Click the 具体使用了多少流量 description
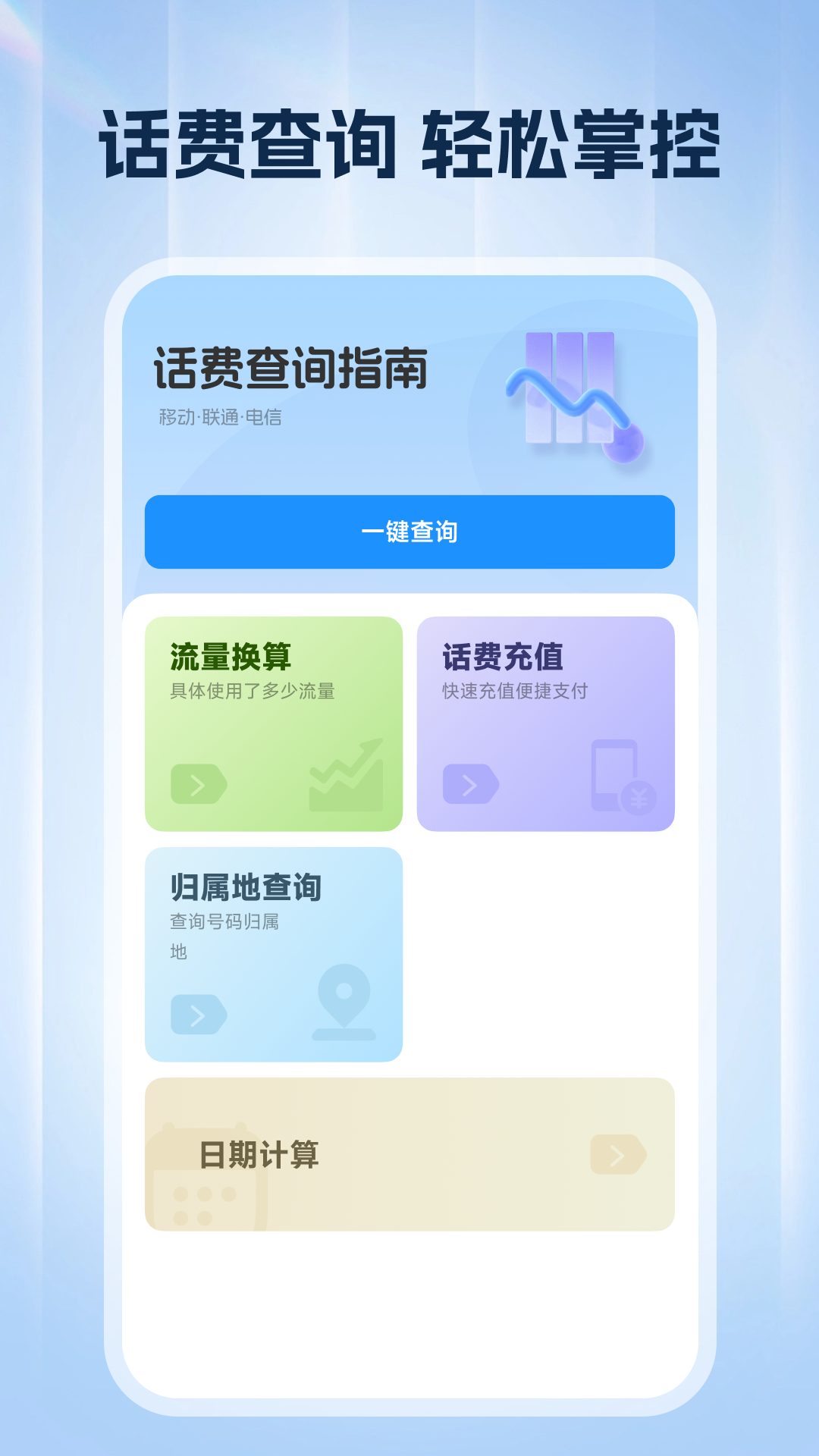 pos(254,690)
